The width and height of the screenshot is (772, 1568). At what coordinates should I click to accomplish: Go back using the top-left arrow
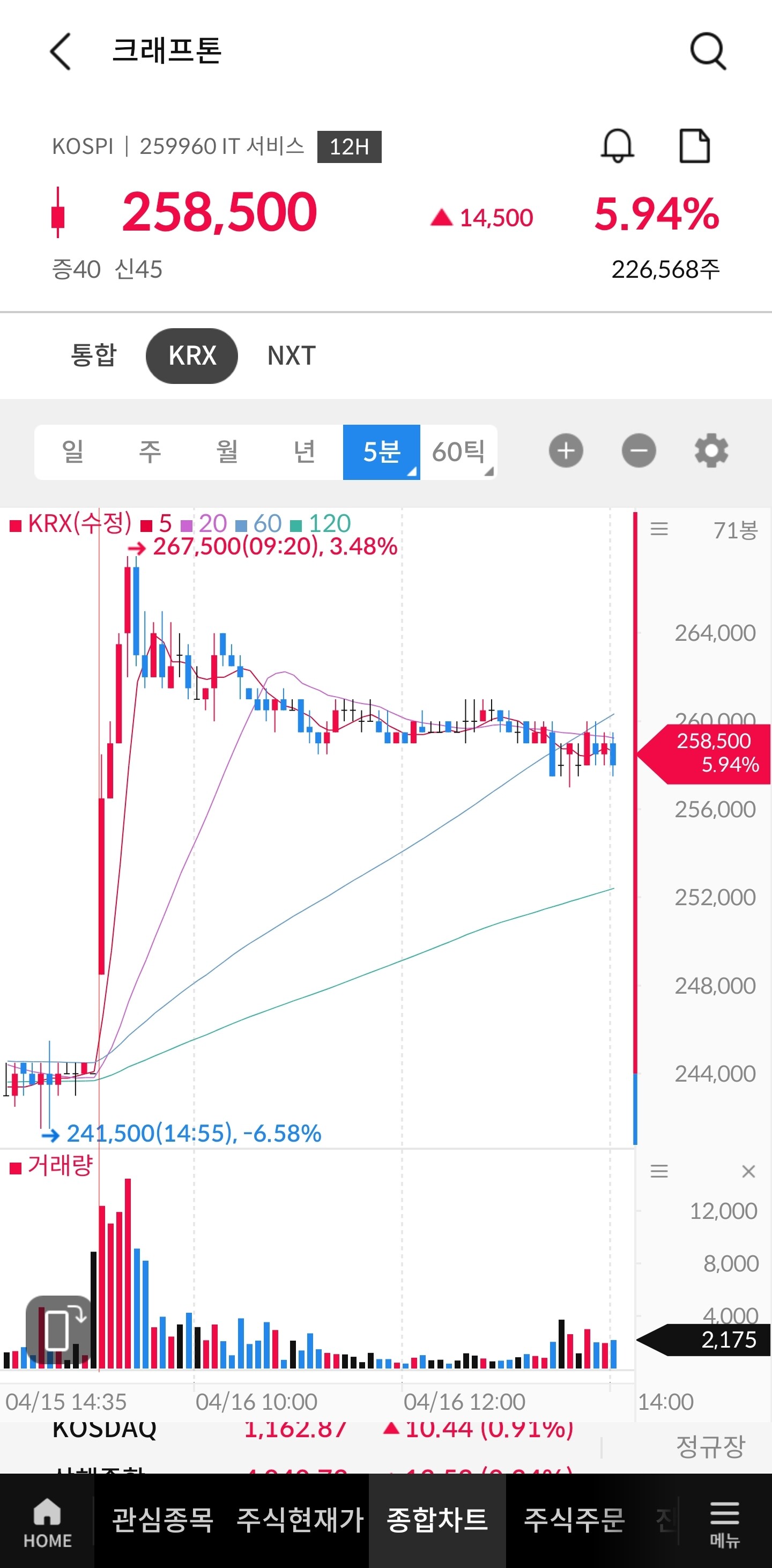[60, 51]
